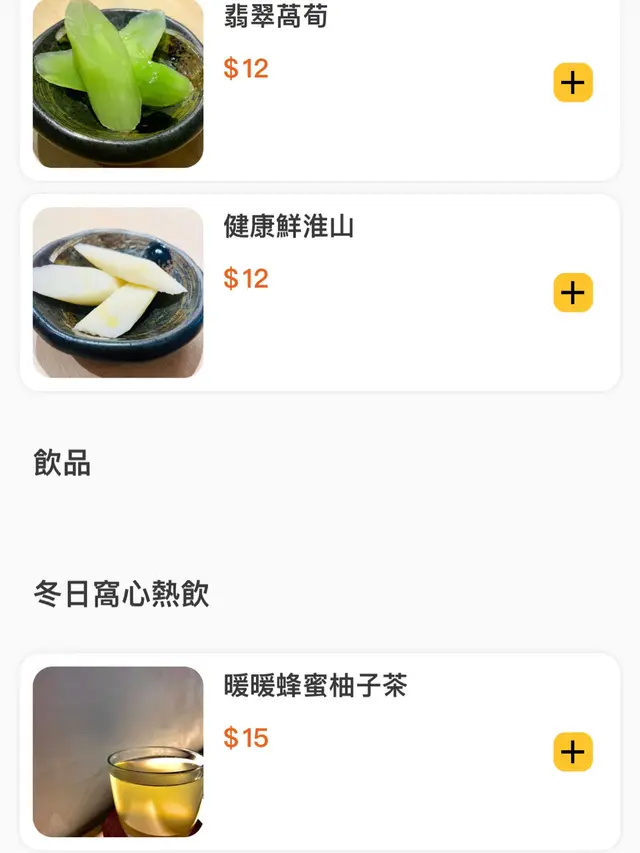Add 暖暖蜂蜜柚子茶 to the order

click(x=573, y=752)
